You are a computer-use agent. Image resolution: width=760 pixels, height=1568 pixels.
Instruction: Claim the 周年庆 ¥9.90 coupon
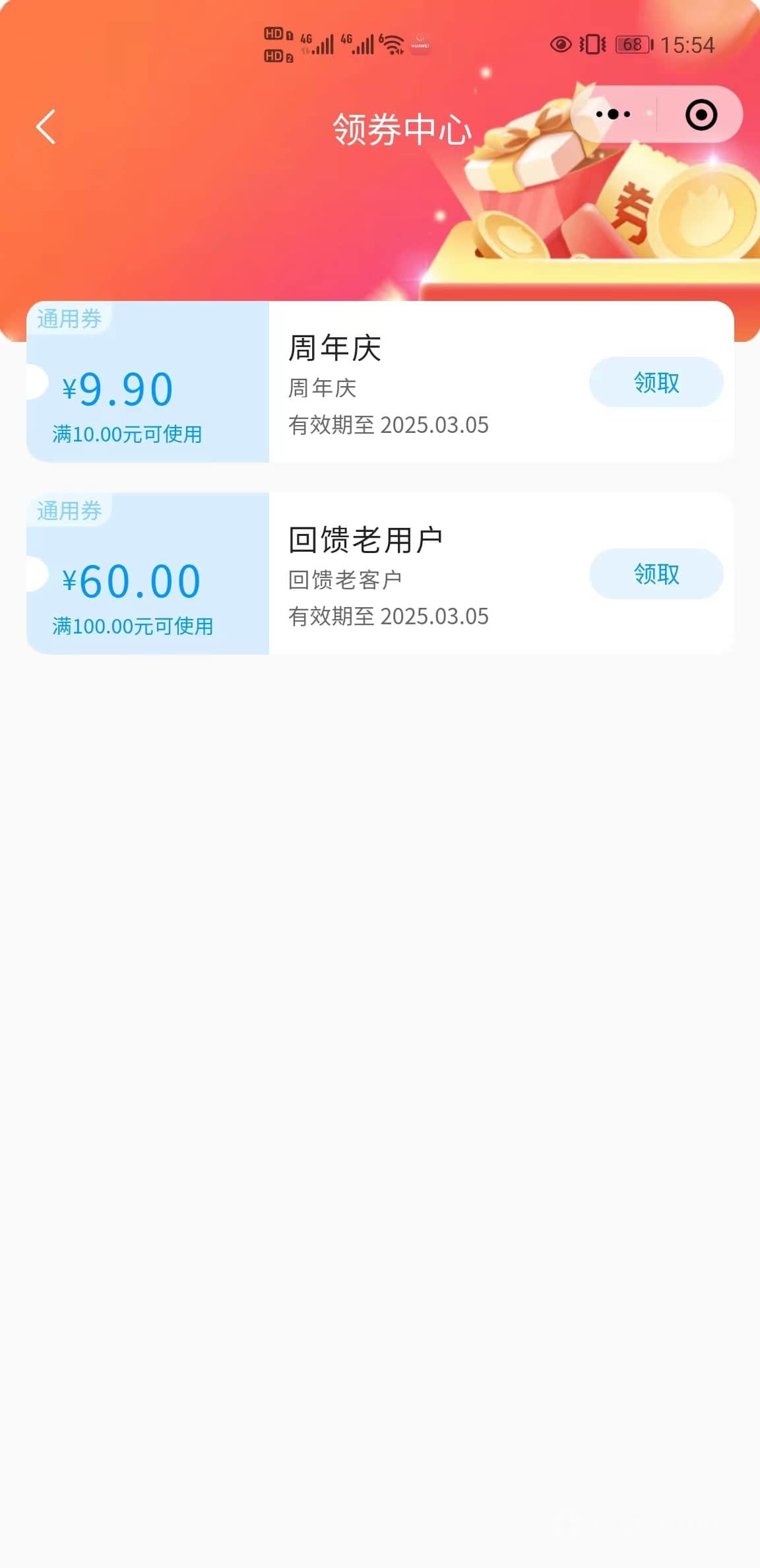[x=656, y=383]
